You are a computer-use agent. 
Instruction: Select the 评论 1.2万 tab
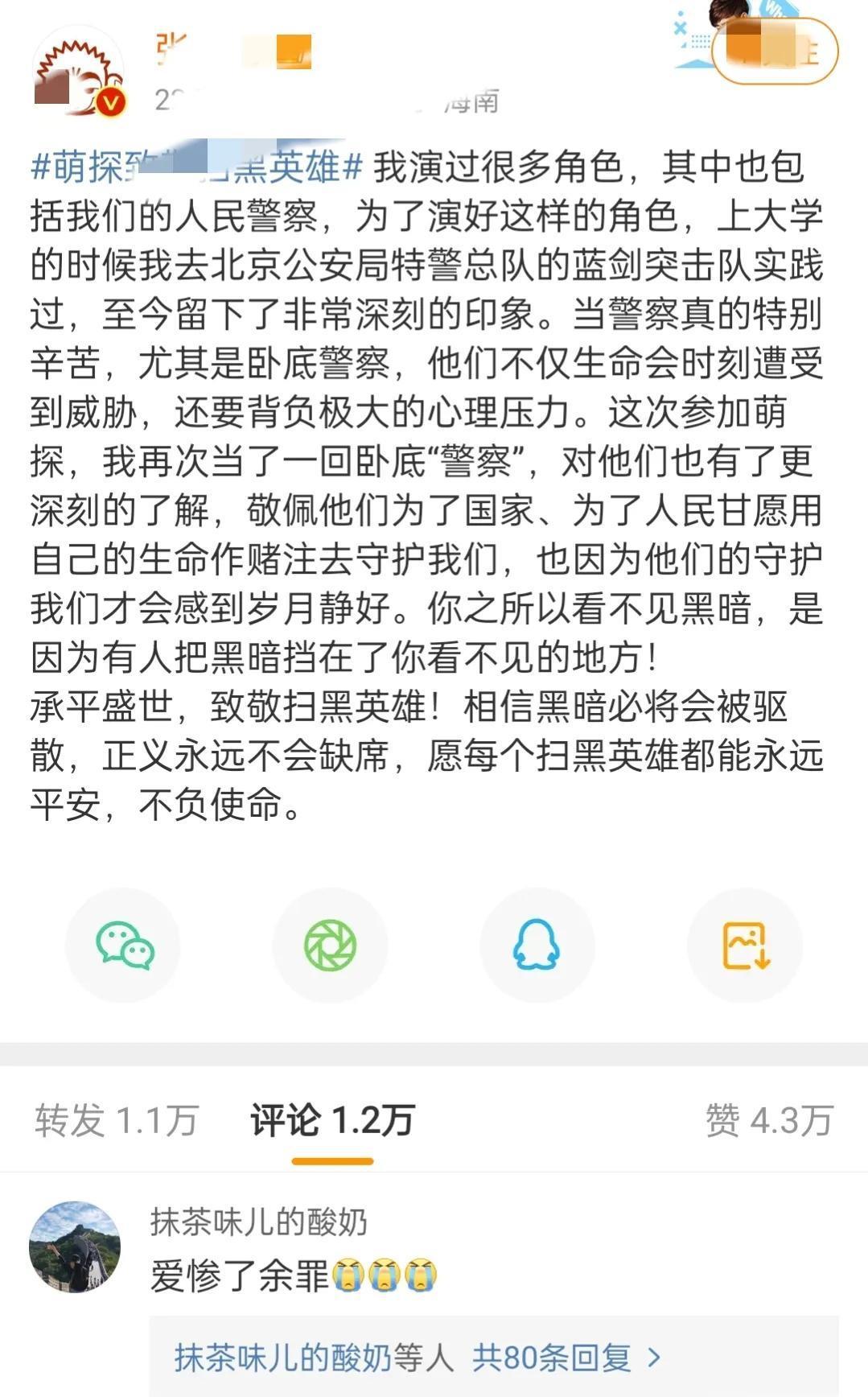click(332, 1120)
